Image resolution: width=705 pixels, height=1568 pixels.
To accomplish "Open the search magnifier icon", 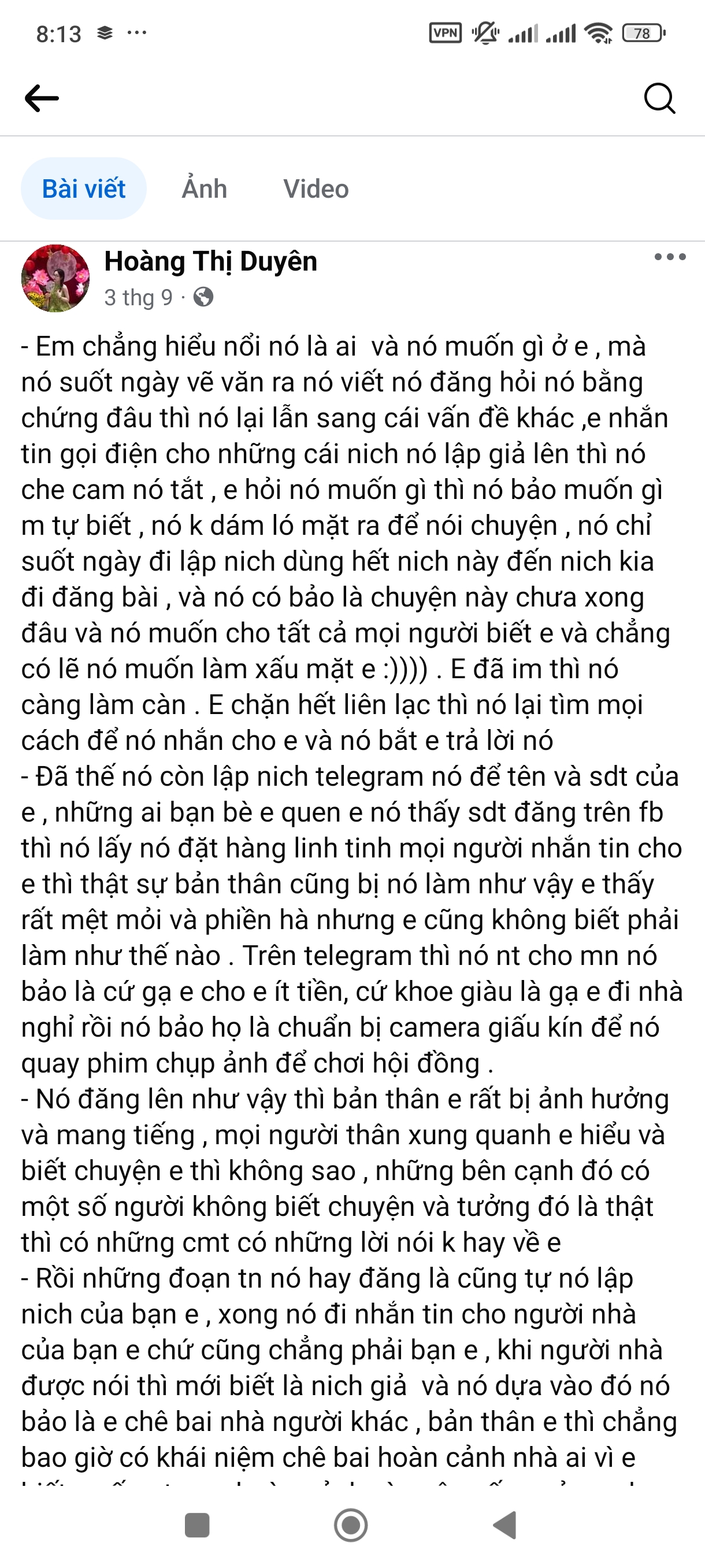I will [659, 98].
